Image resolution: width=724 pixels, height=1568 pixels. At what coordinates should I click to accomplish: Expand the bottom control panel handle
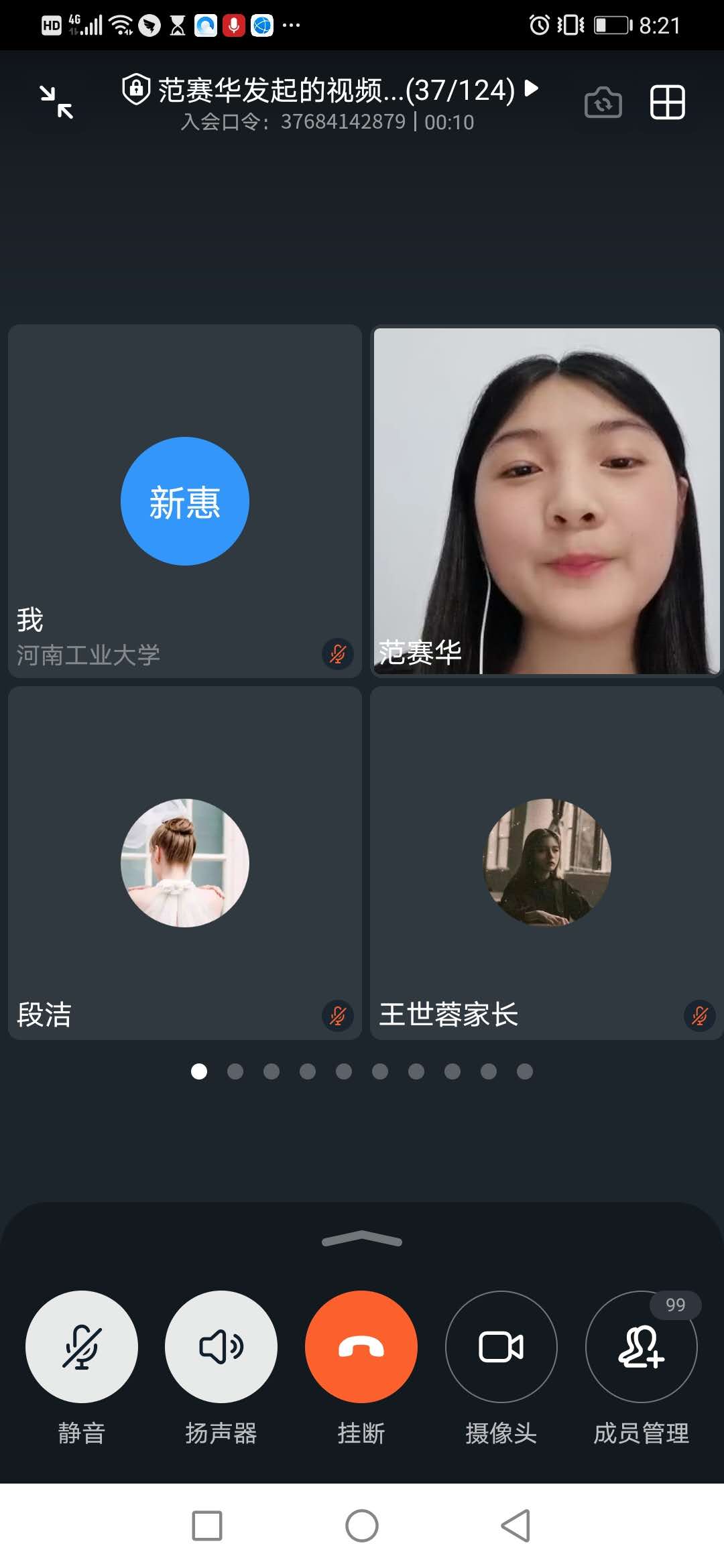(361, 1239)
